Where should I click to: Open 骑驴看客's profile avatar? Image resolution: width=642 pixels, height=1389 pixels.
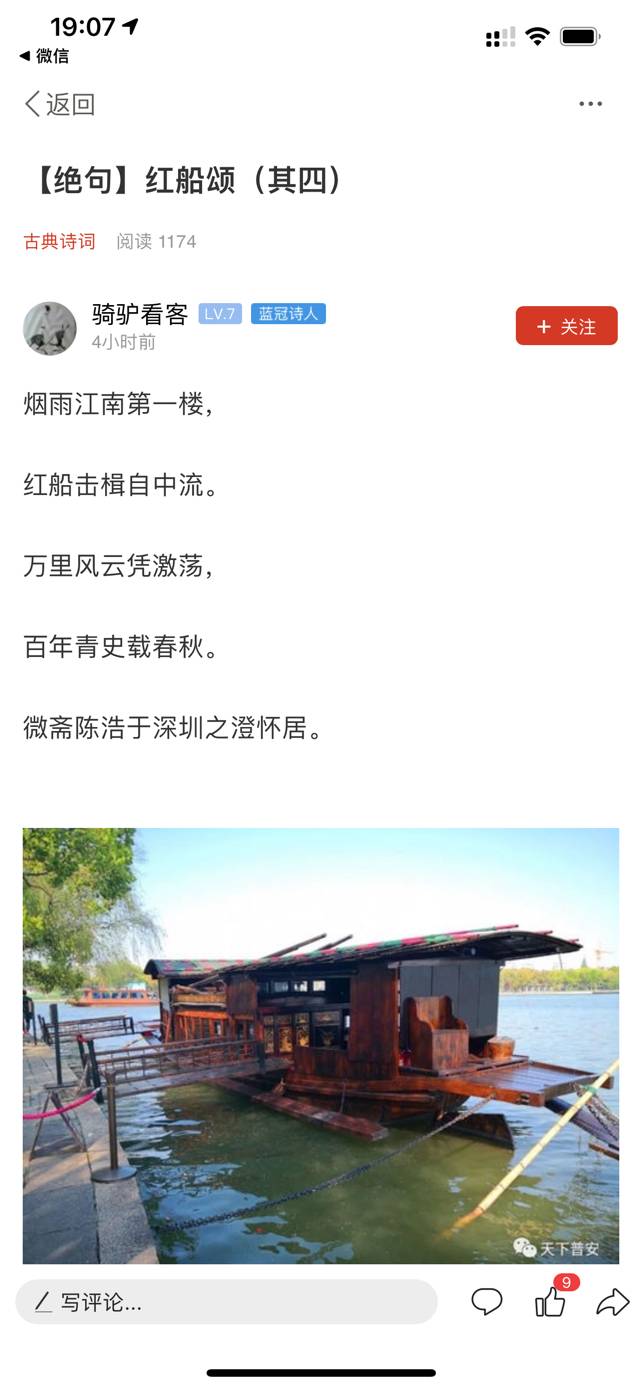50,328
